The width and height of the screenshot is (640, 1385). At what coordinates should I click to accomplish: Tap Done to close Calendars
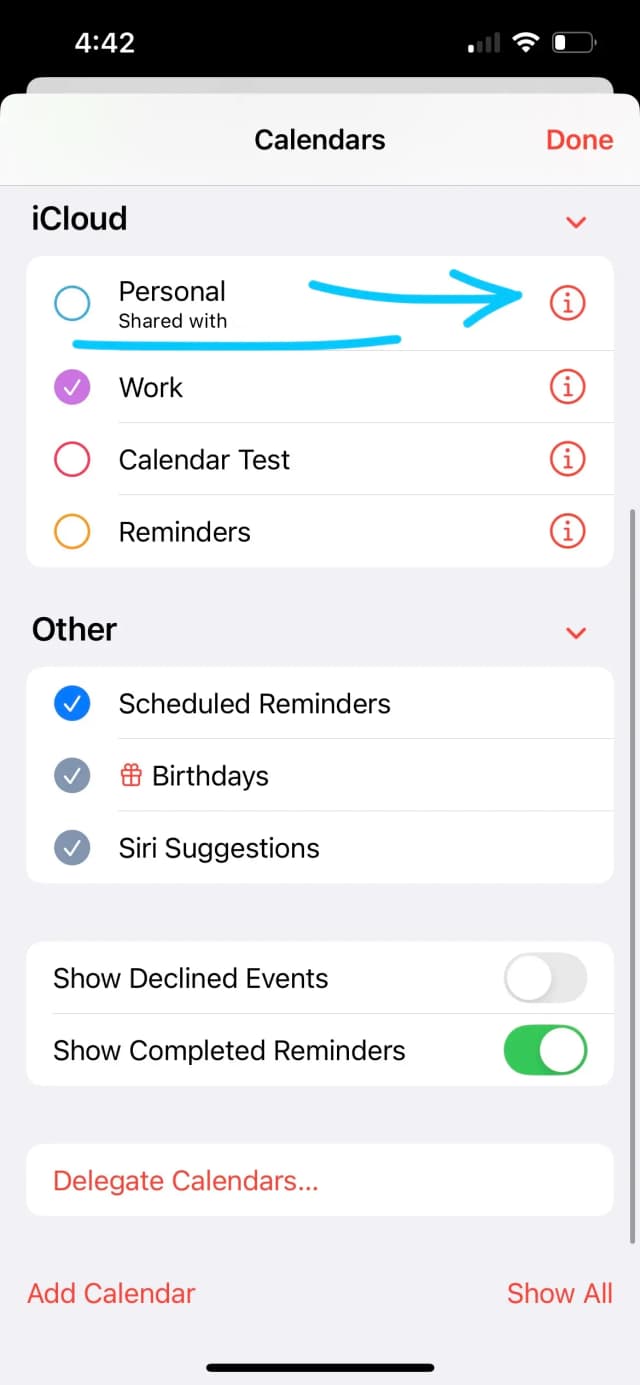pyautogui.click(x=579, y=140)
